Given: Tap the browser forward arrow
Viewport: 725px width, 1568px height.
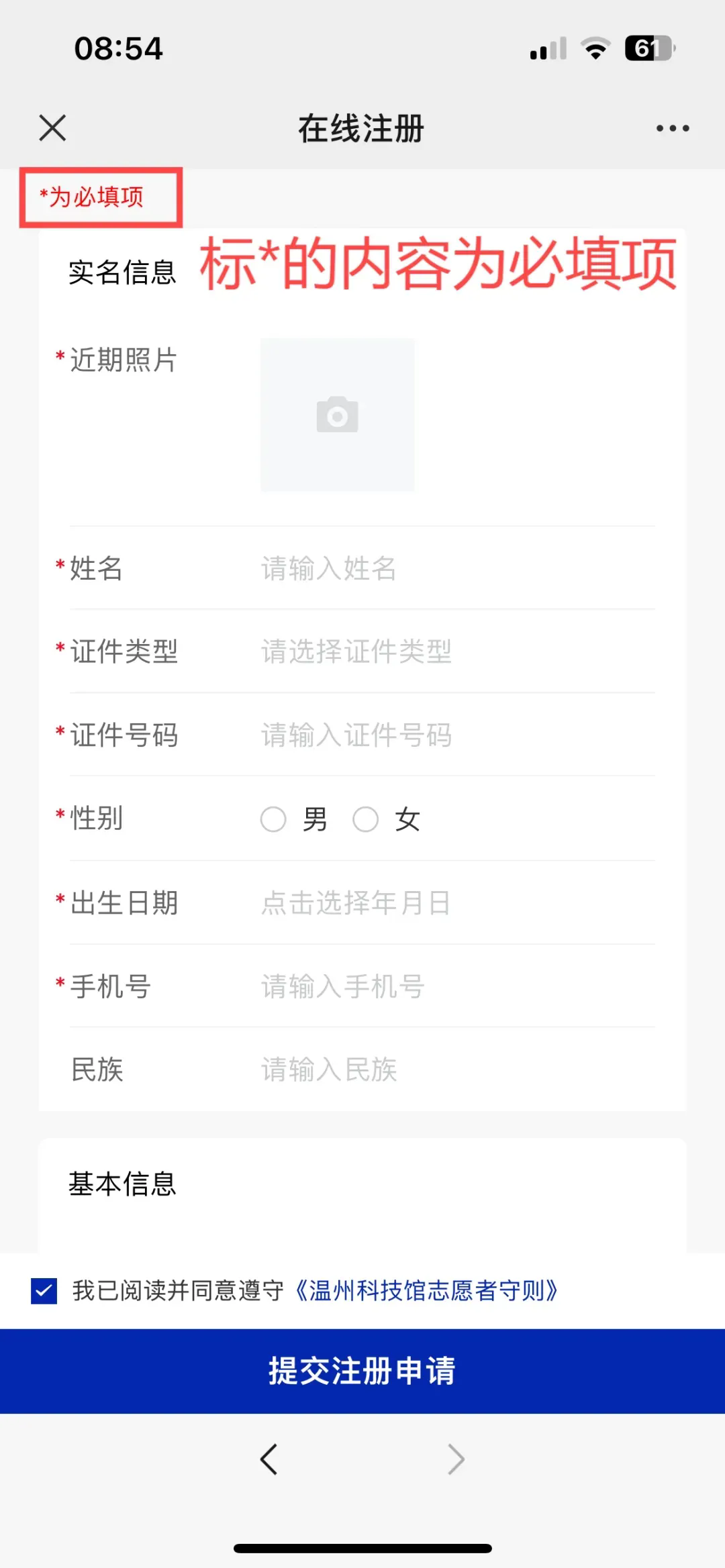Looking at the screenshot, I should click(x=456, y=1459).
